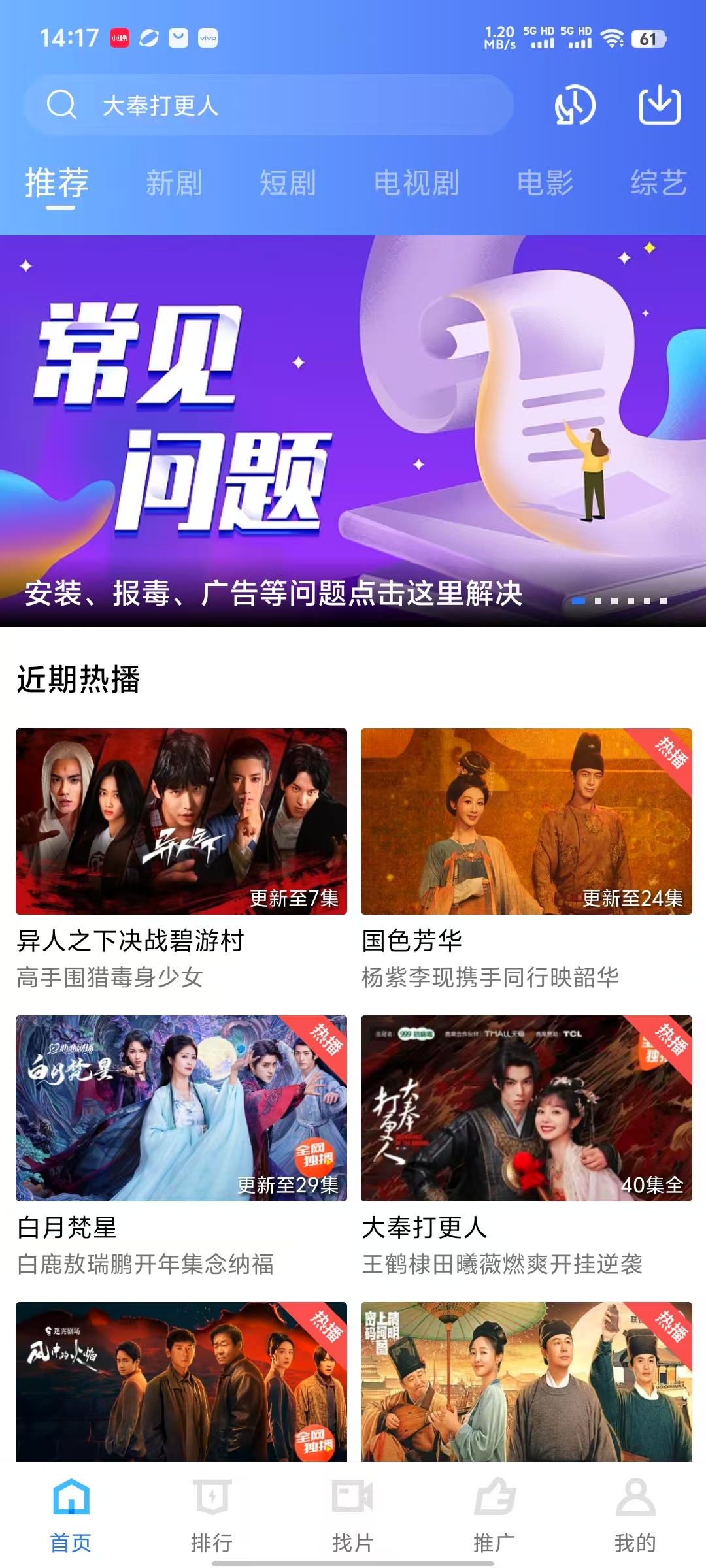Viewport: 706px width, 1568px height.
Task: Open the show 异人之下决战碧游村
Action: point(181,821)
